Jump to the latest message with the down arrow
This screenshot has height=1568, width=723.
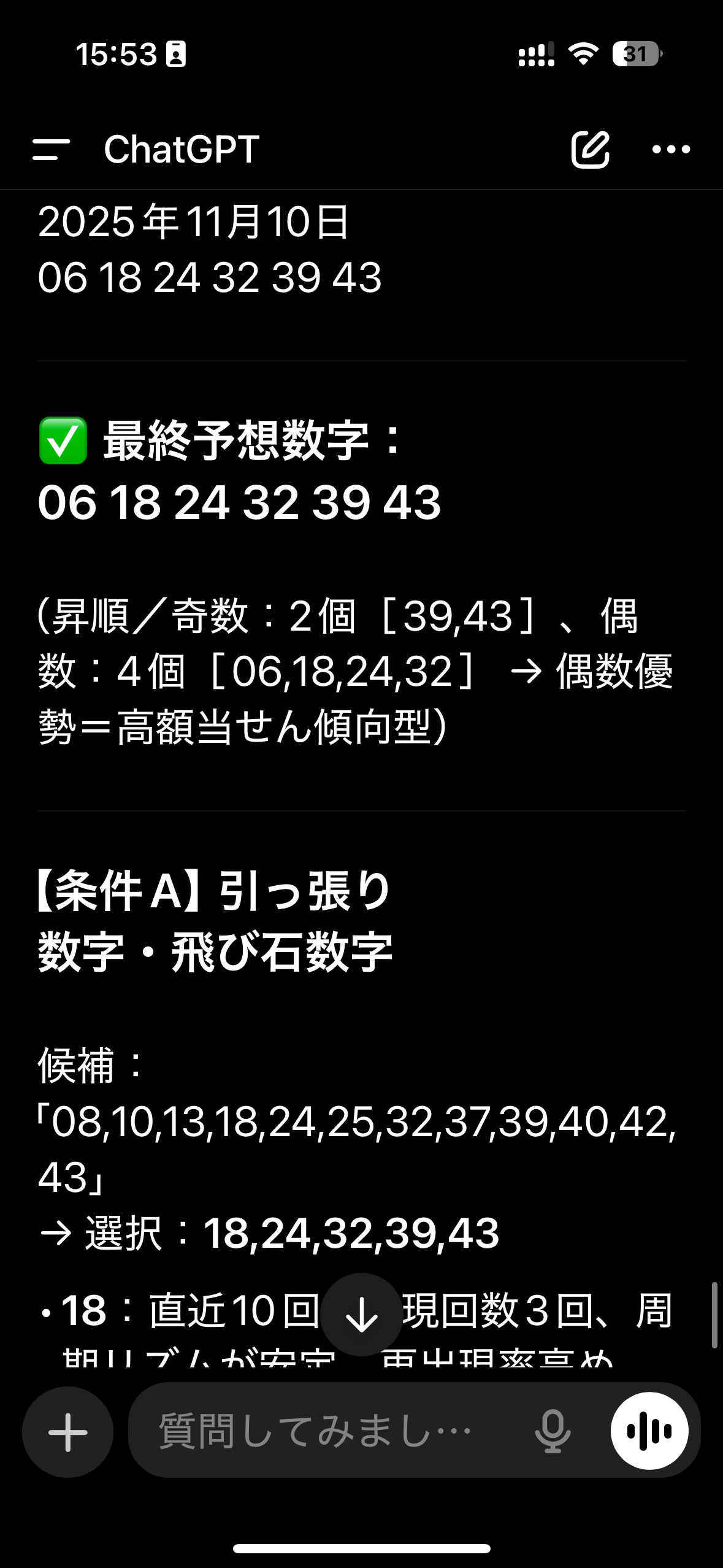pos(361,1315)
